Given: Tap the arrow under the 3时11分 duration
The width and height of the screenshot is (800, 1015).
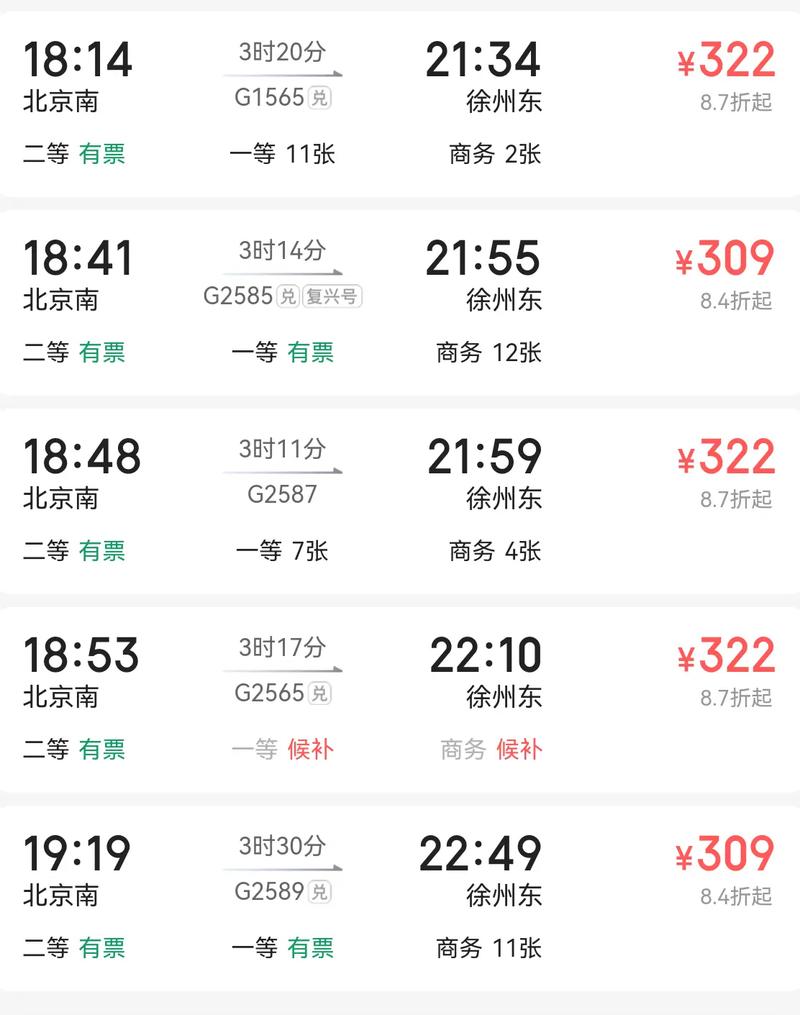Looking at the screenshot, I should point(283,474).
